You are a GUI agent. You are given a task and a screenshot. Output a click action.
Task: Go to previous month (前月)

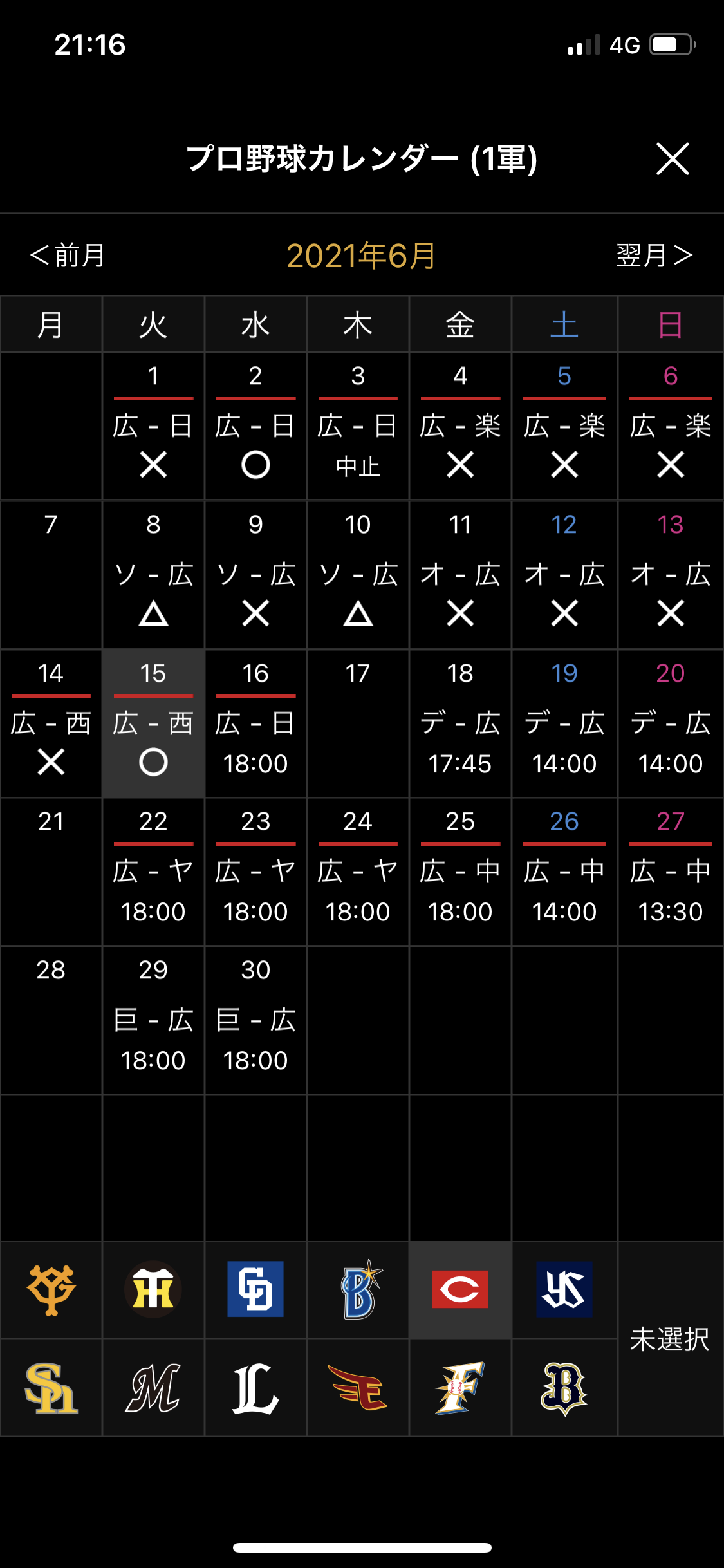(68, 256)
